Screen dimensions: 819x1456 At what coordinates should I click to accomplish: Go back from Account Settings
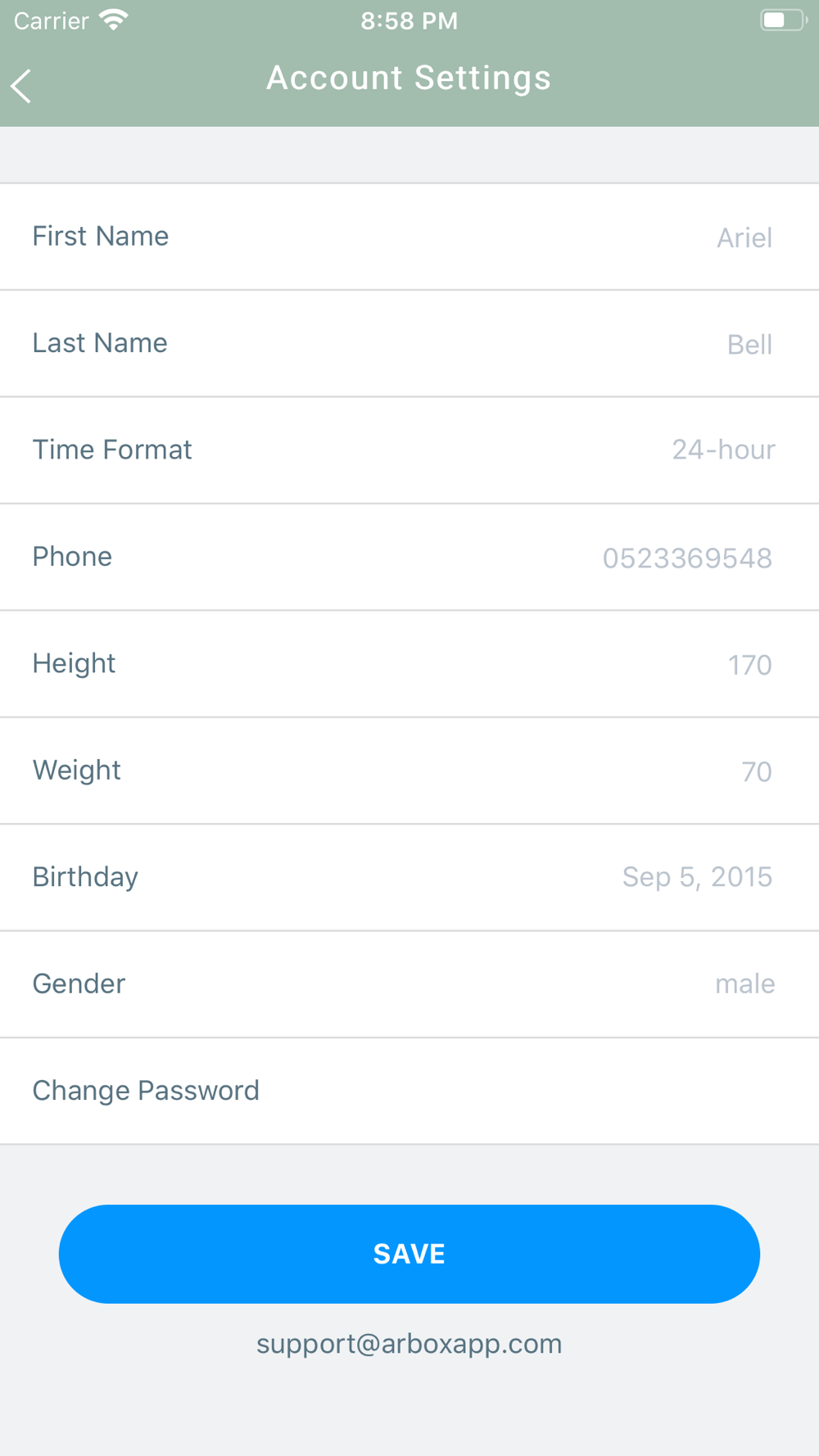tap(22, 86)
